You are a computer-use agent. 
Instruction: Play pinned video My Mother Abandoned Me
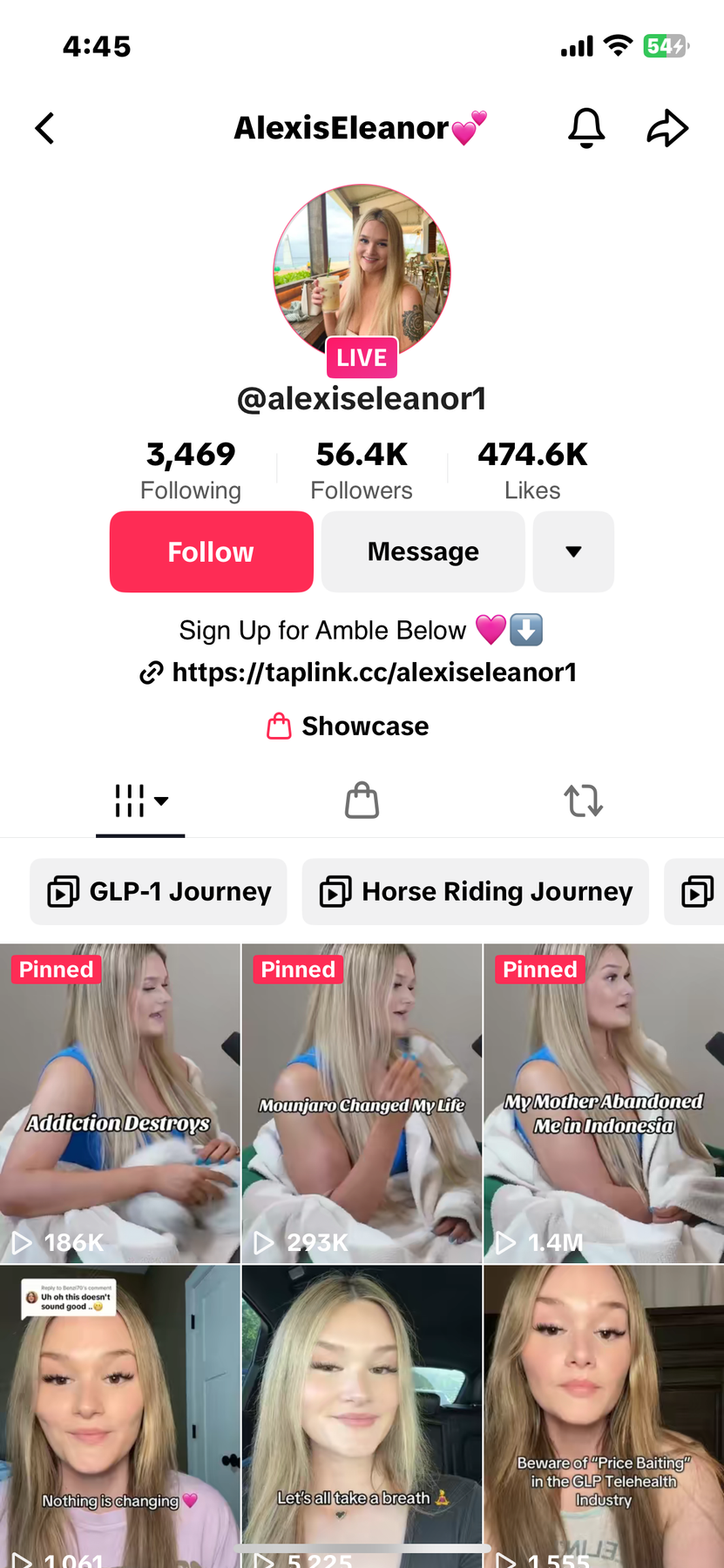pos(604,1103)
